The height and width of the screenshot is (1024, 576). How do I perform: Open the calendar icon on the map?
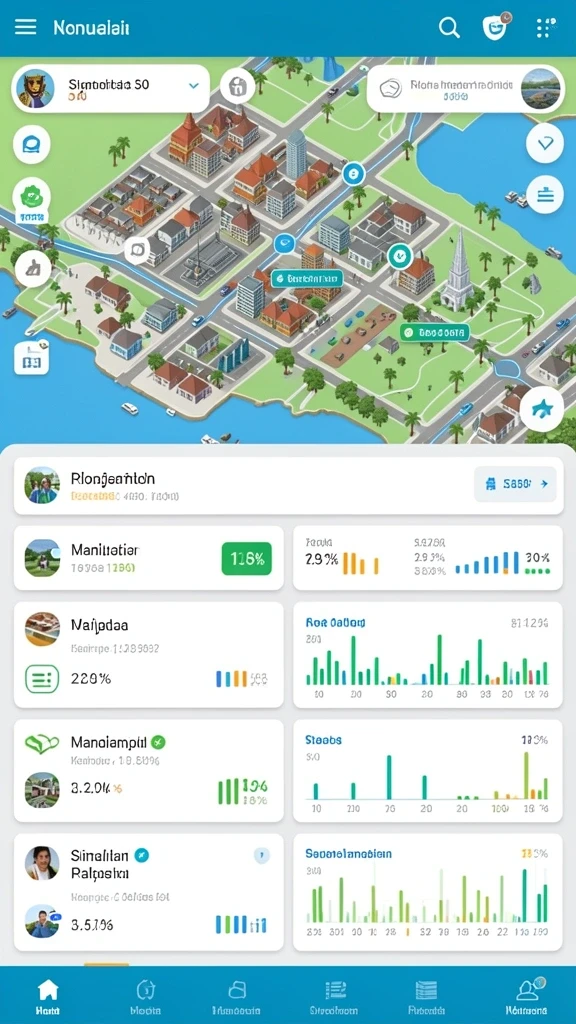pos(32,357)
